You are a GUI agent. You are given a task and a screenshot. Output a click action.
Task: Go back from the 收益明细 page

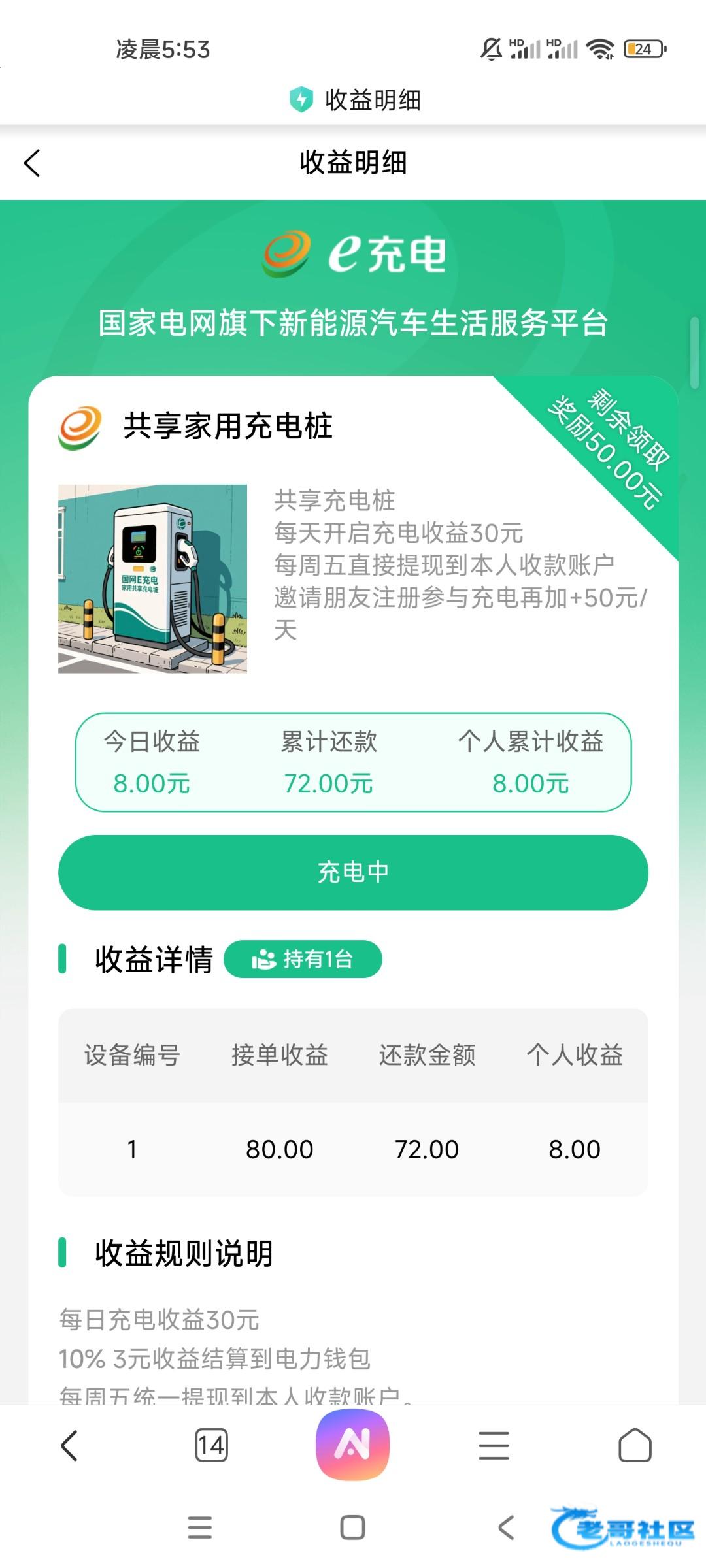tap(32, 163)
